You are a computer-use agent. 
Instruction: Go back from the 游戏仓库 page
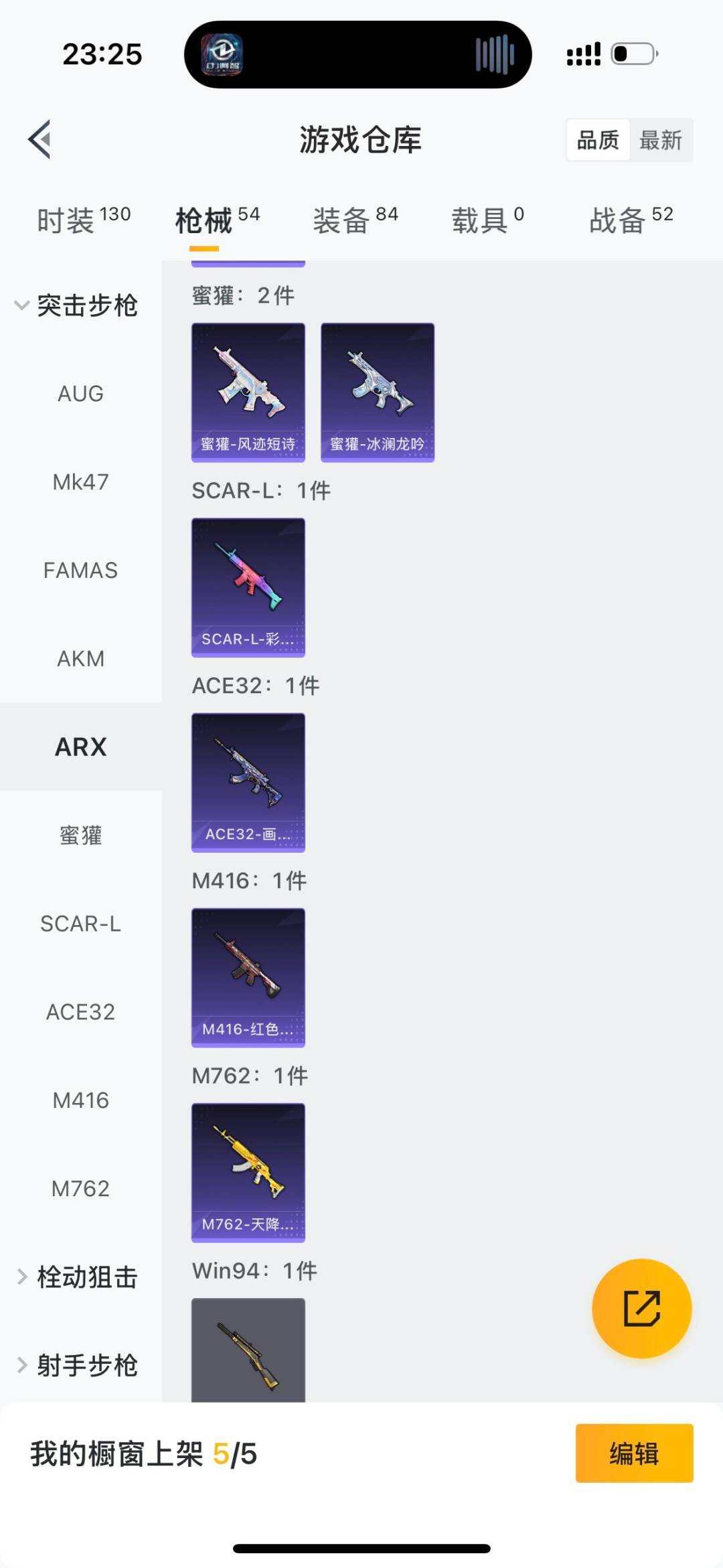(x=40, y=139)
